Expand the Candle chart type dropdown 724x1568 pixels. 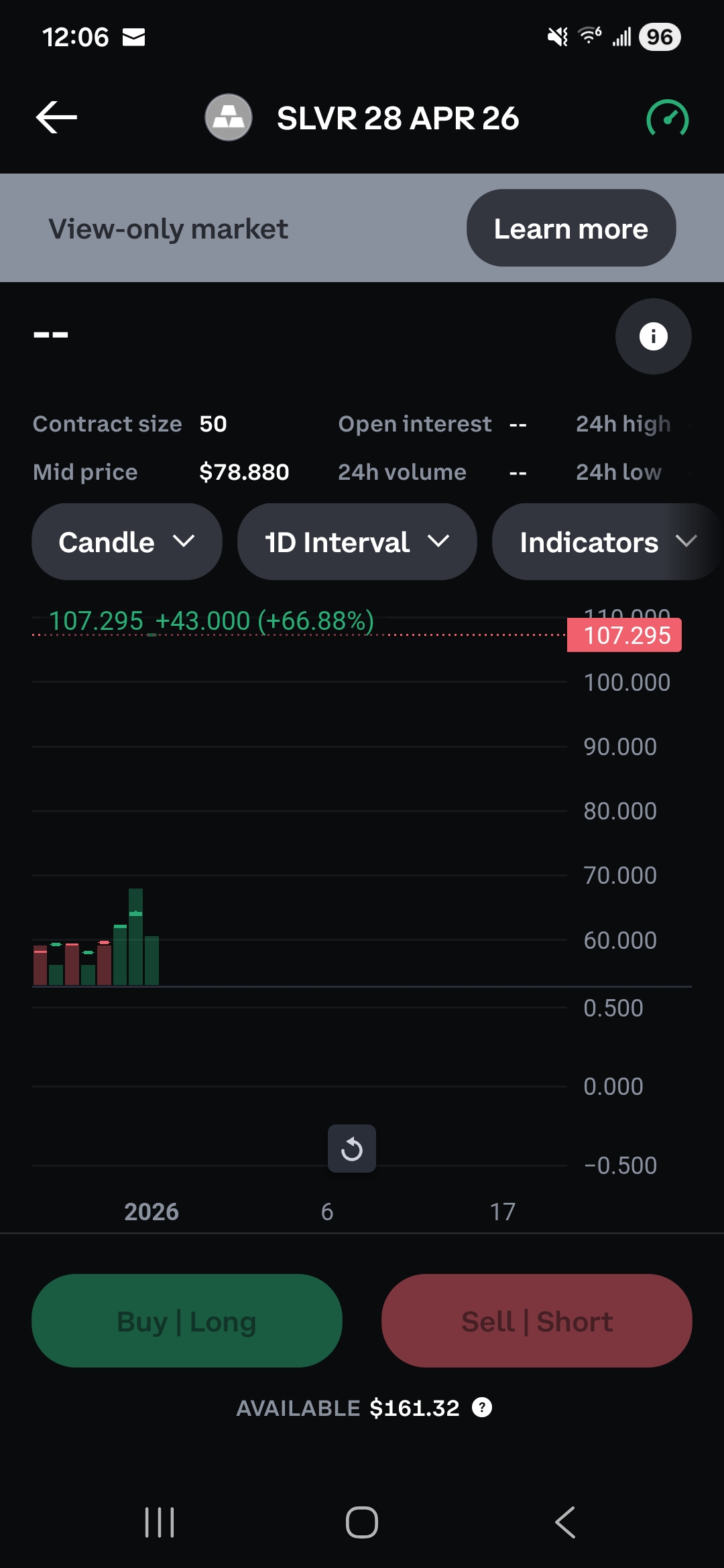pos(127,542)
